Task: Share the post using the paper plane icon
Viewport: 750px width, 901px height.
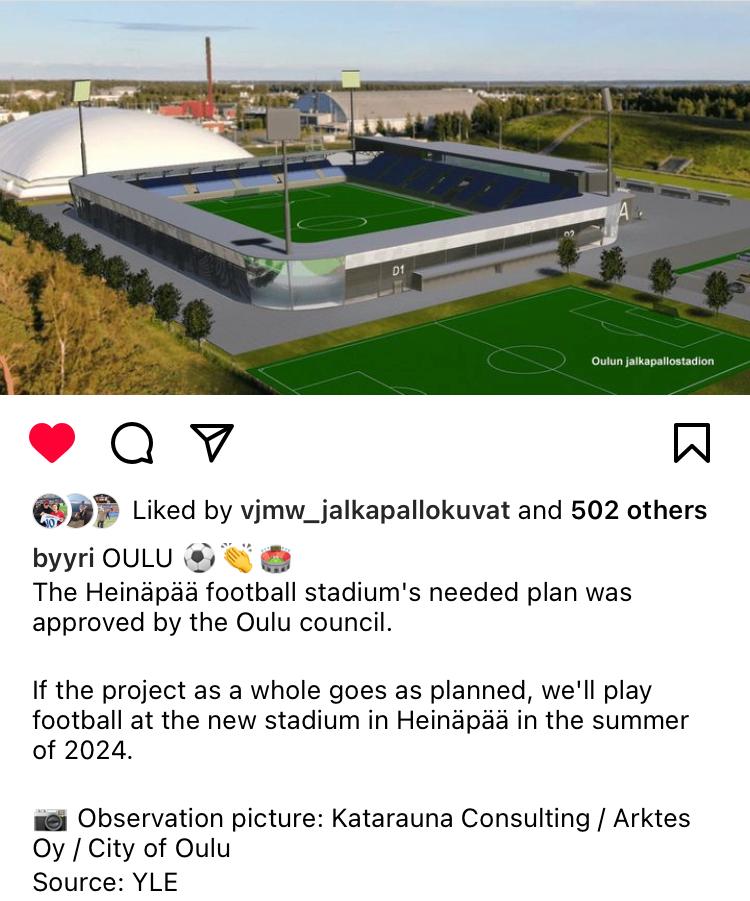Action: click(211, 443)
